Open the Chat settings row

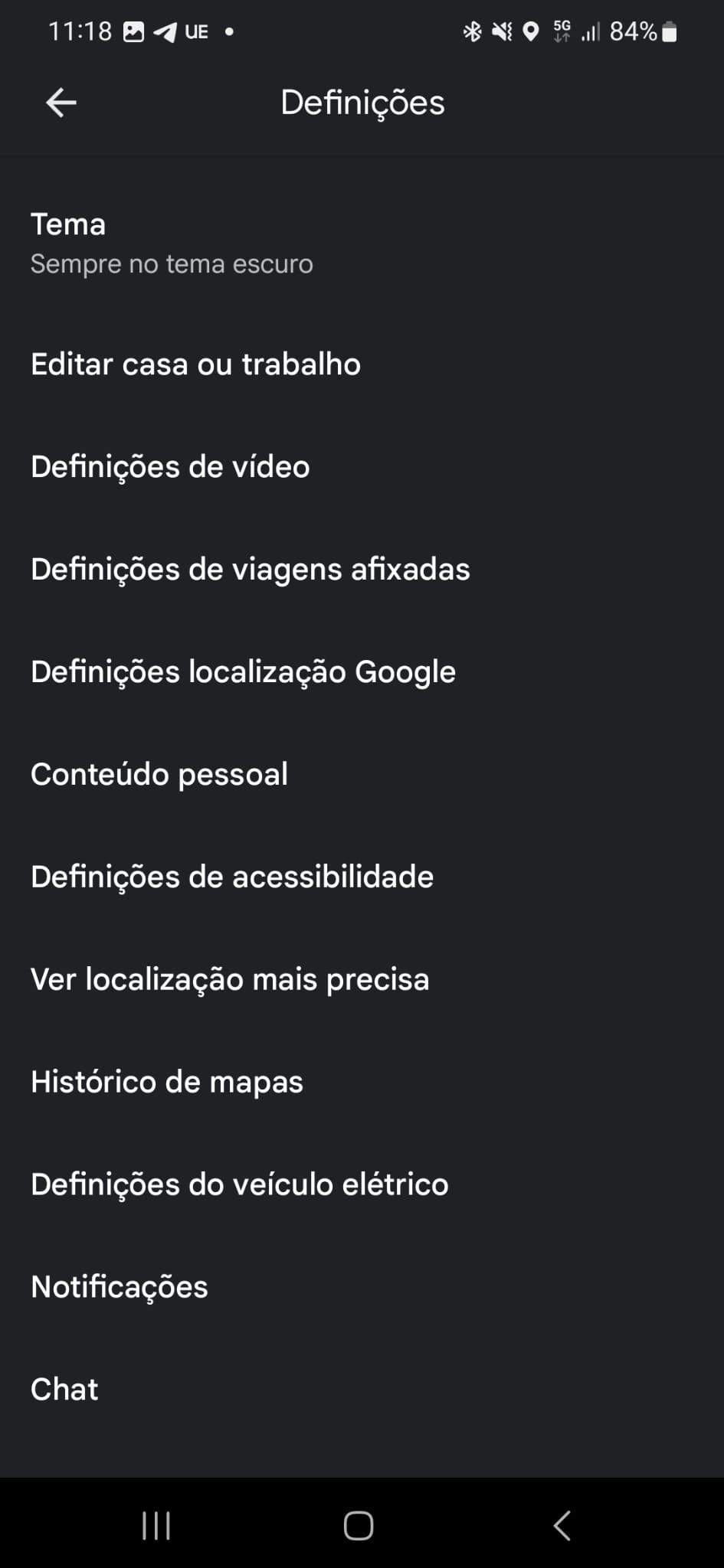362,1390
